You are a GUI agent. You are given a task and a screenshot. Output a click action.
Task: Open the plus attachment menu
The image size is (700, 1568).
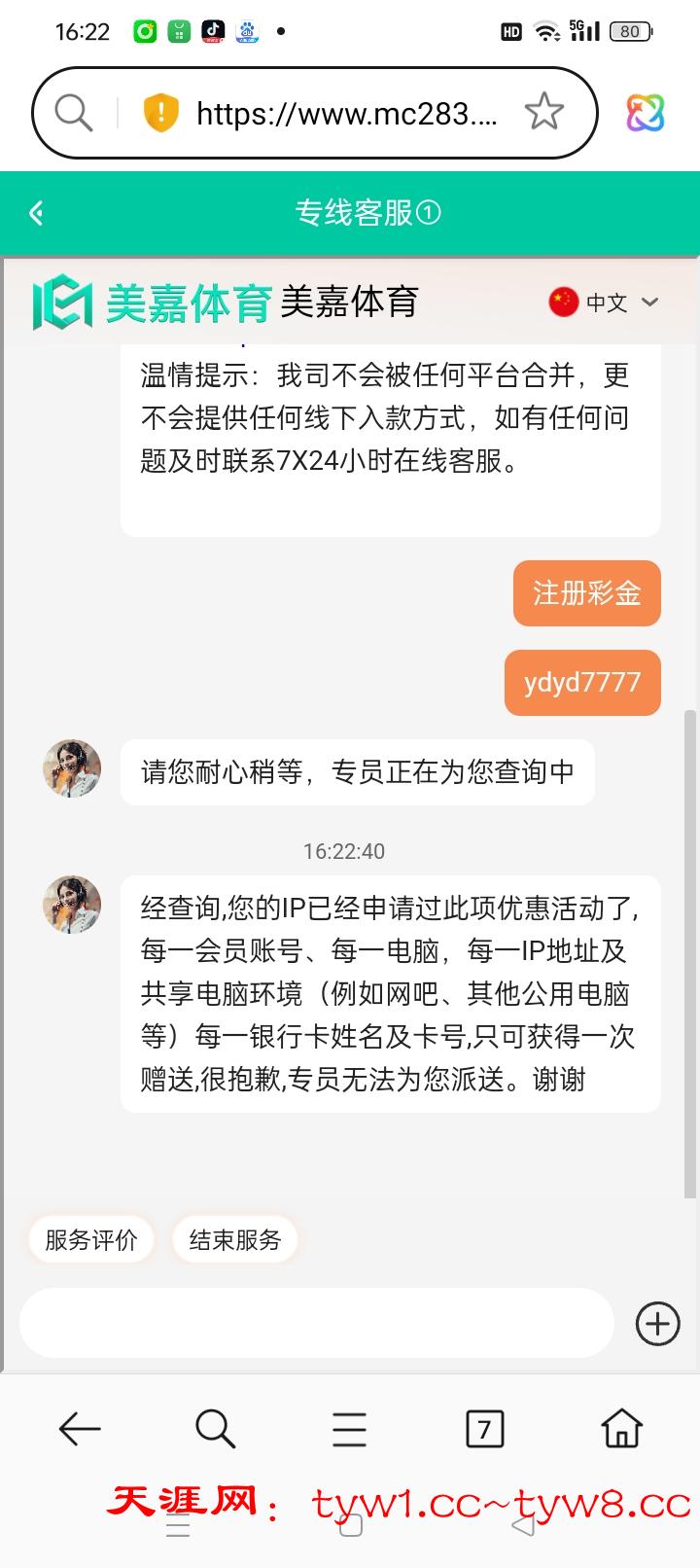pos(657,1324)
